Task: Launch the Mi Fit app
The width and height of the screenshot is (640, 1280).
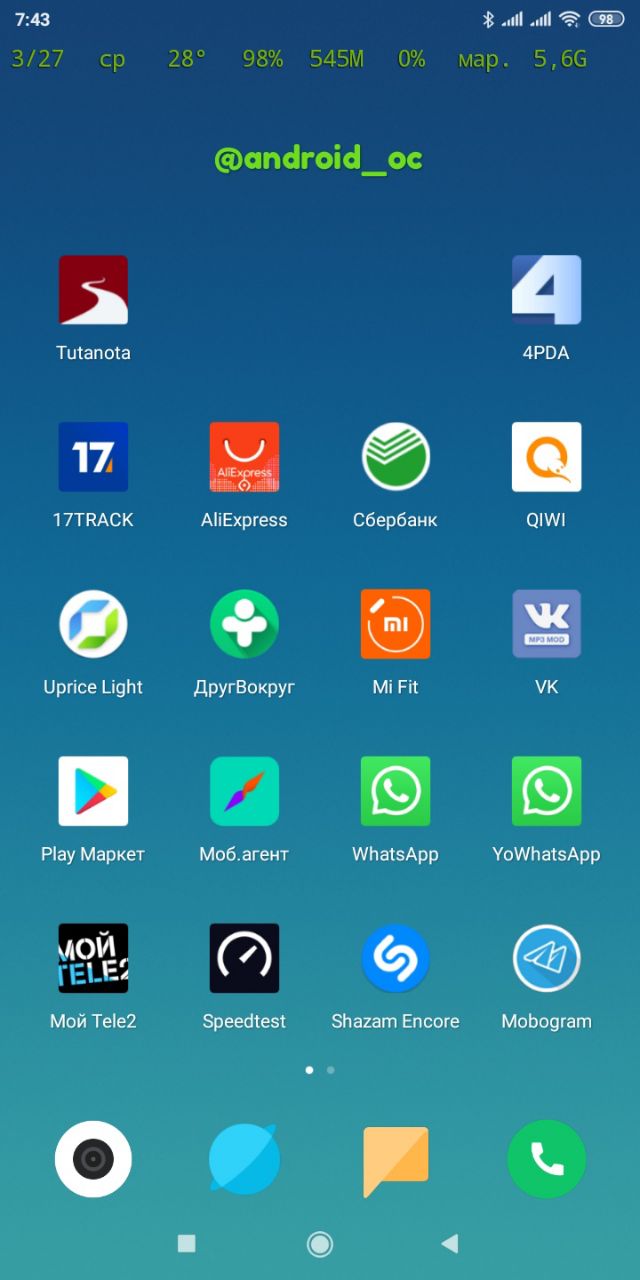Action: pos(395,624)
